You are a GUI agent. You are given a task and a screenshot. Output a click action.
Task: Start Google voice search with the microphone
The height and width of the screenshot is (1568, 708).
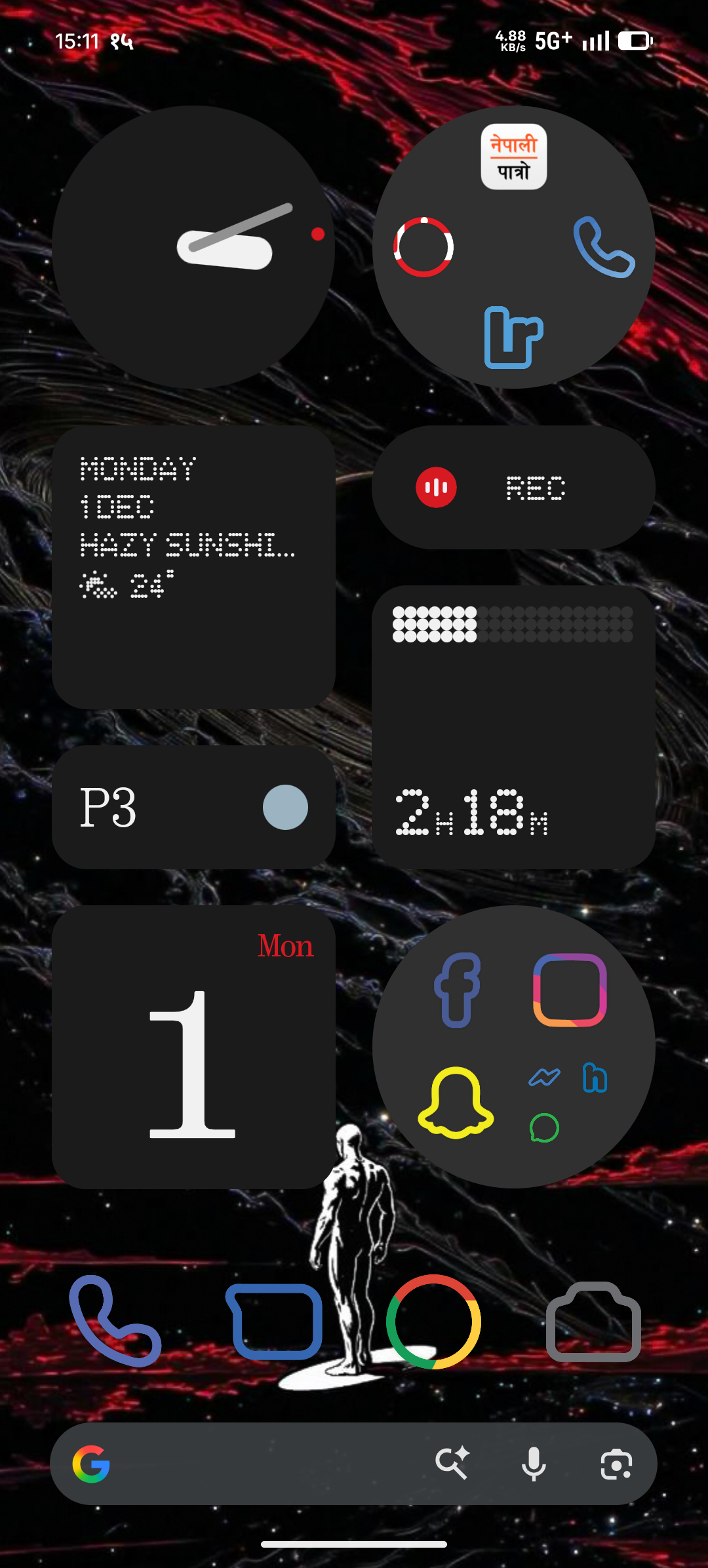coord(534,1464)
